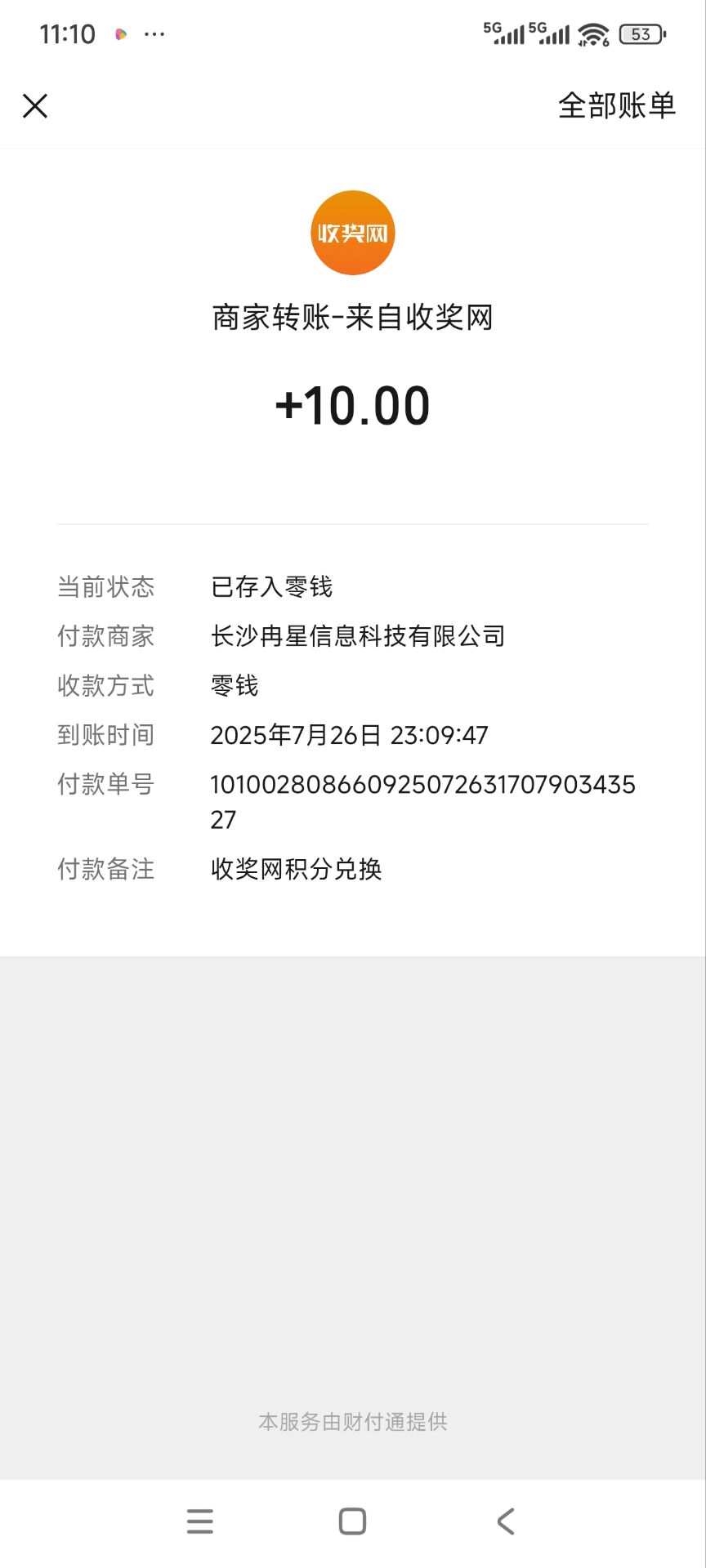The height and width of the screenshot is (1568, 706).
Task: Close the transfer detail page with X
Action: tap(35, 105)
